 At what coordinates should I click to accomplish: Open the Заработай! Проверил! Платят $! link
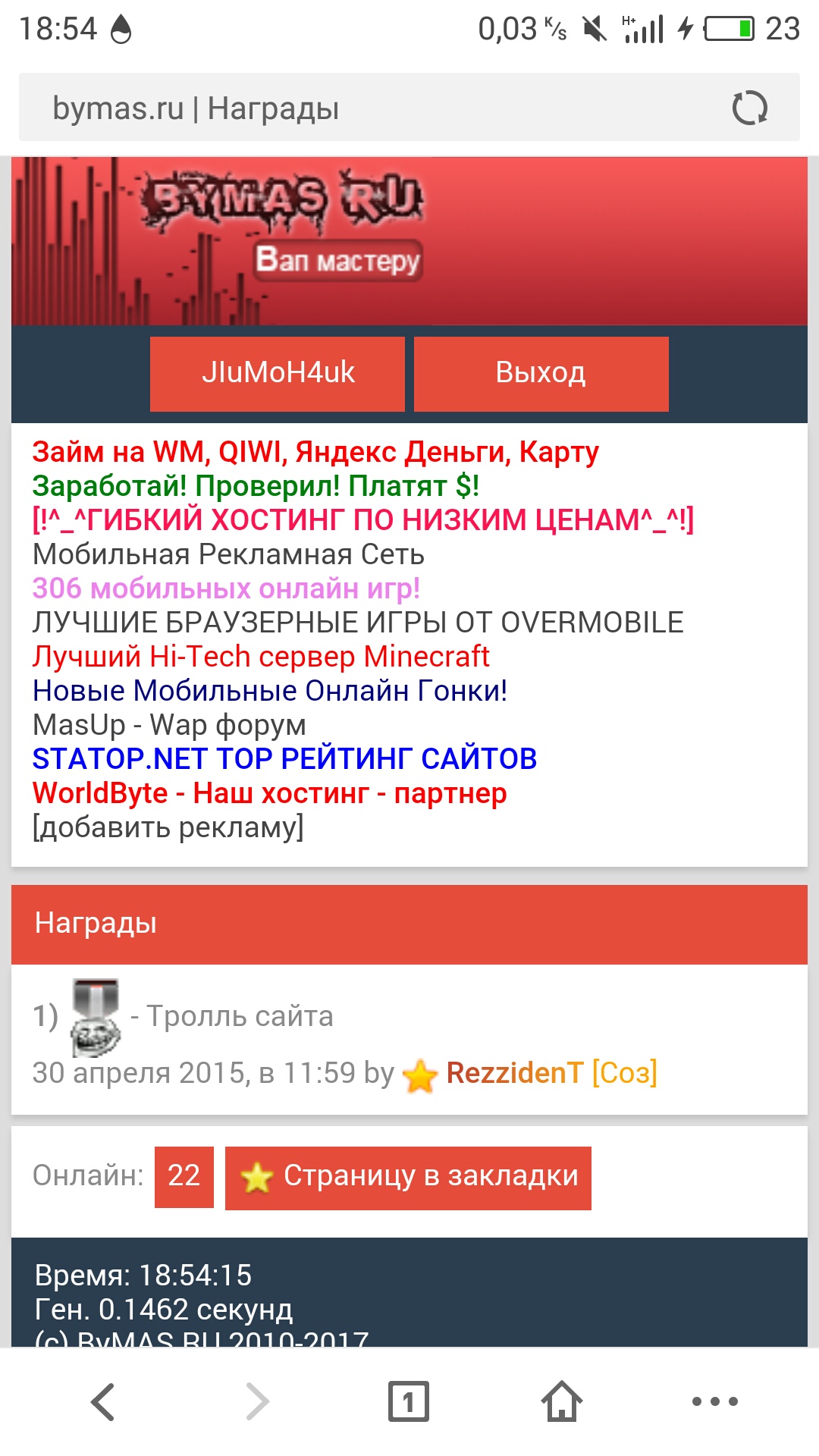256,486
